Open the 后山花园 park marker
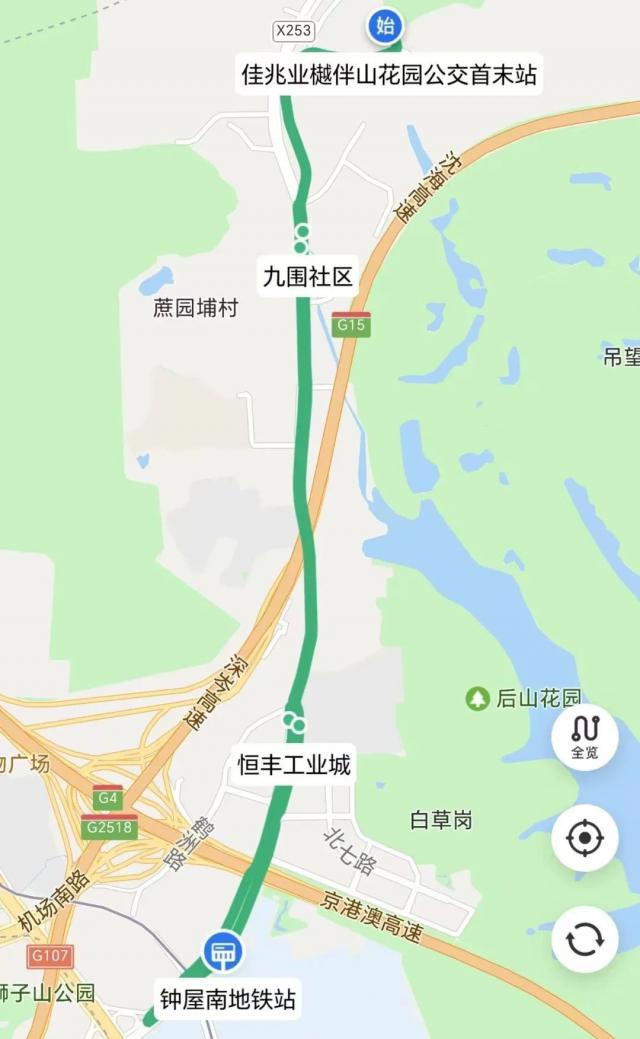The width and height of the screenshot is (640, 1039). point(479,697)
